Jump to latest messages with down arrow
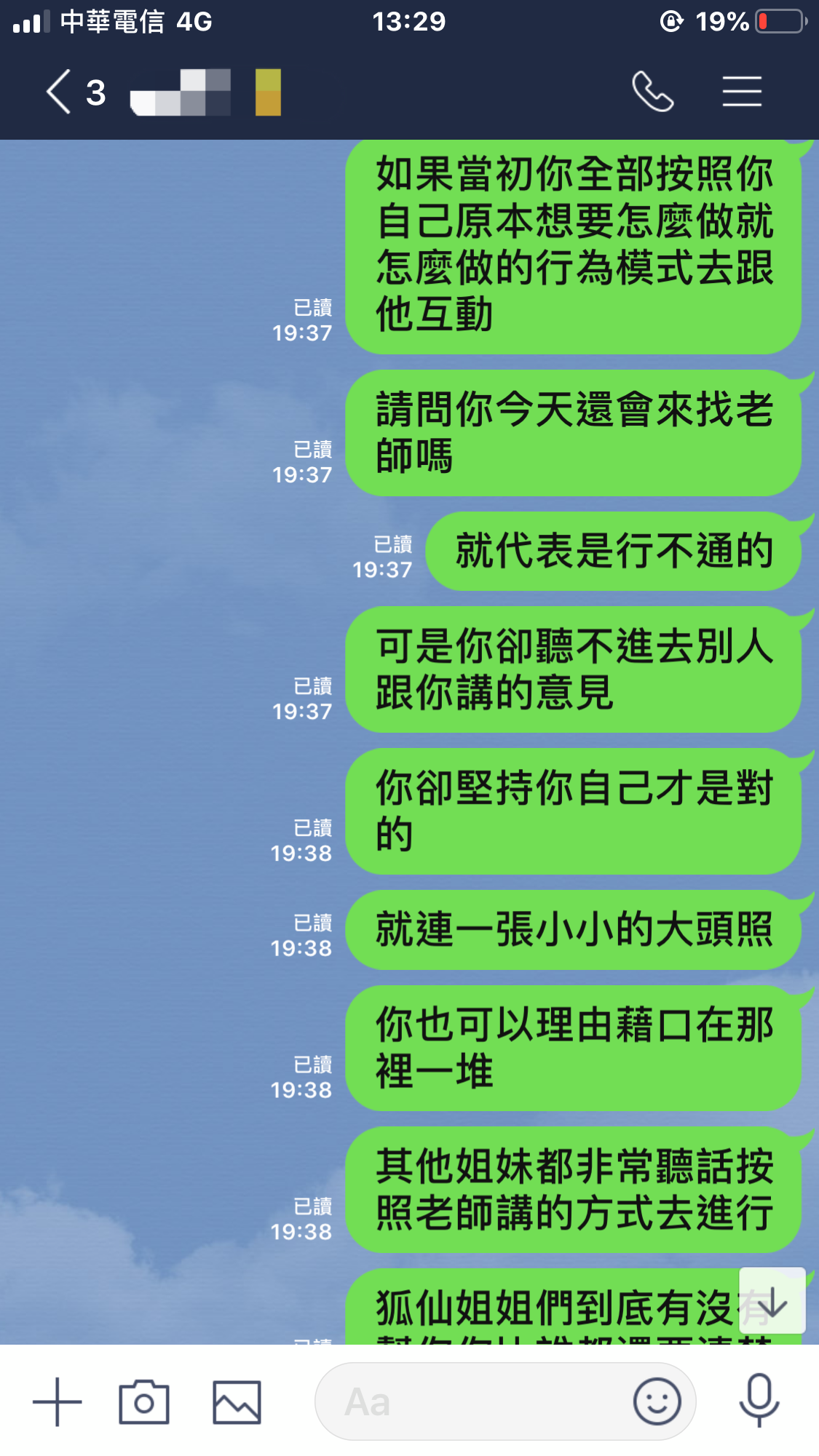The height and width of the screenshot is (1456, 819). [772, 1301]
